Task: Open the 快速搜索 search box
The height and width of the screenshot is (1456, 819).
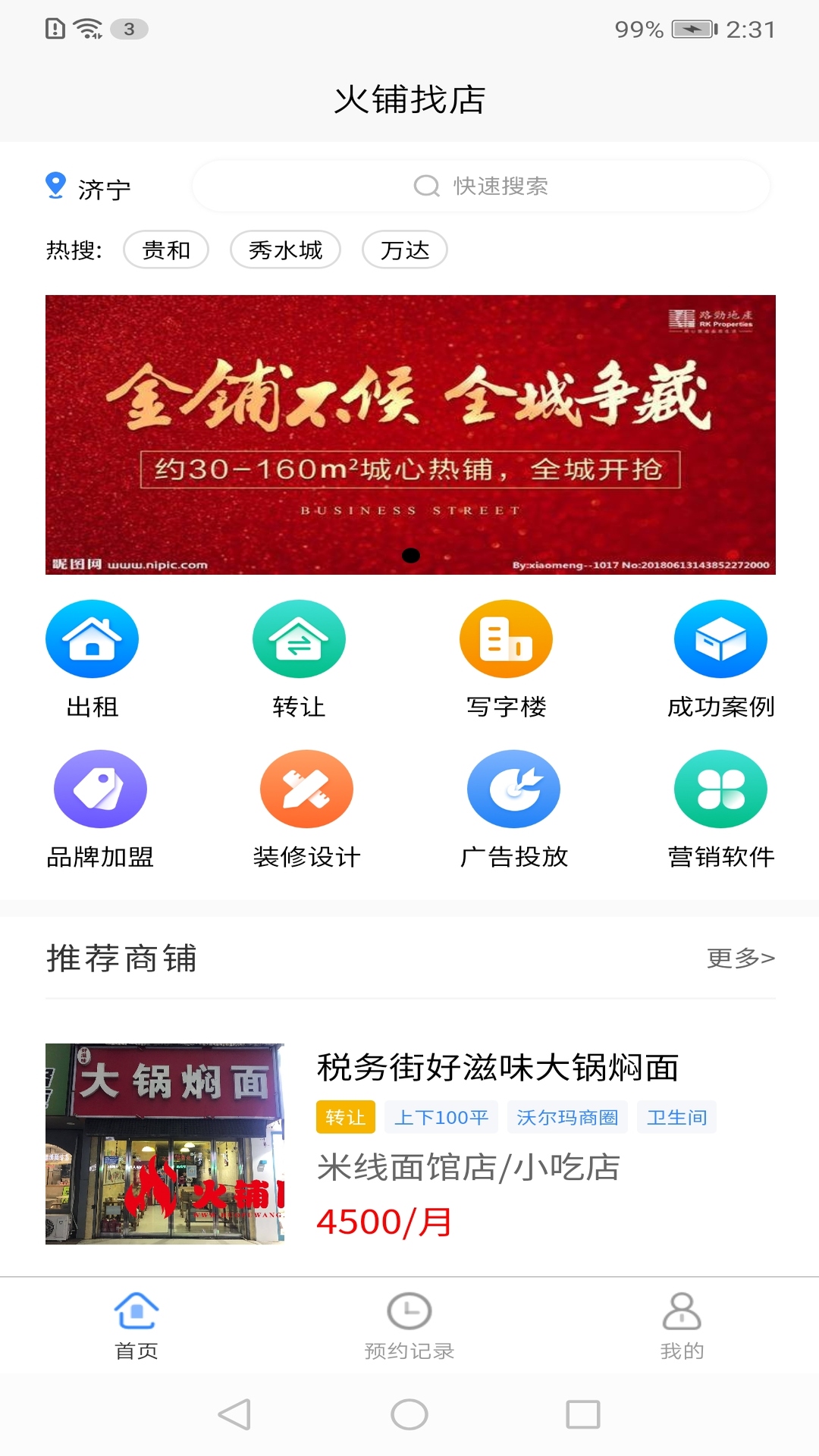Action: (x=481, y=186)
